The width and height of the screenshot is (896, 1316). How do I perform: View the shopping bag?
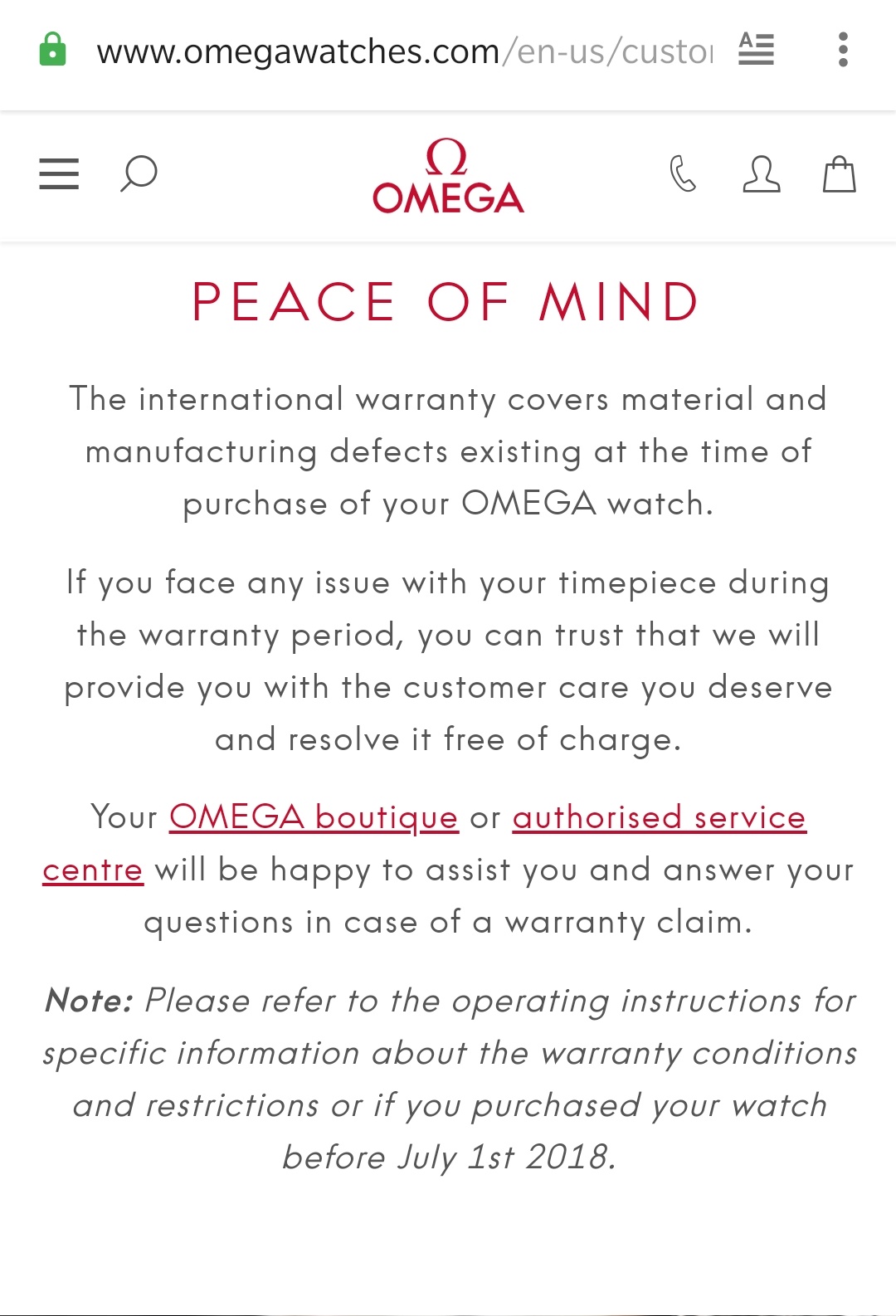(839, 174)
